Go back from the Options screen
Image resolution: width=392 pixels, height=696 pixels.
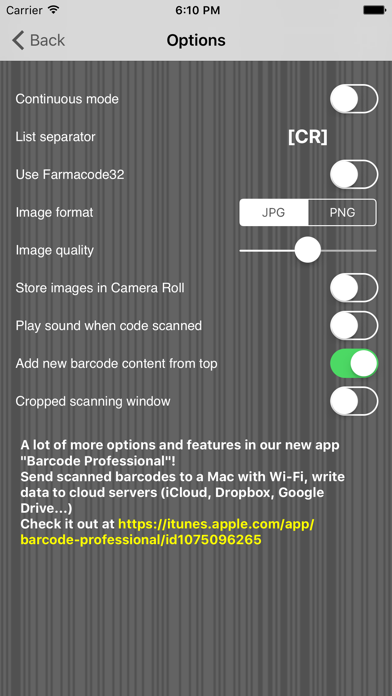[38, 40]
